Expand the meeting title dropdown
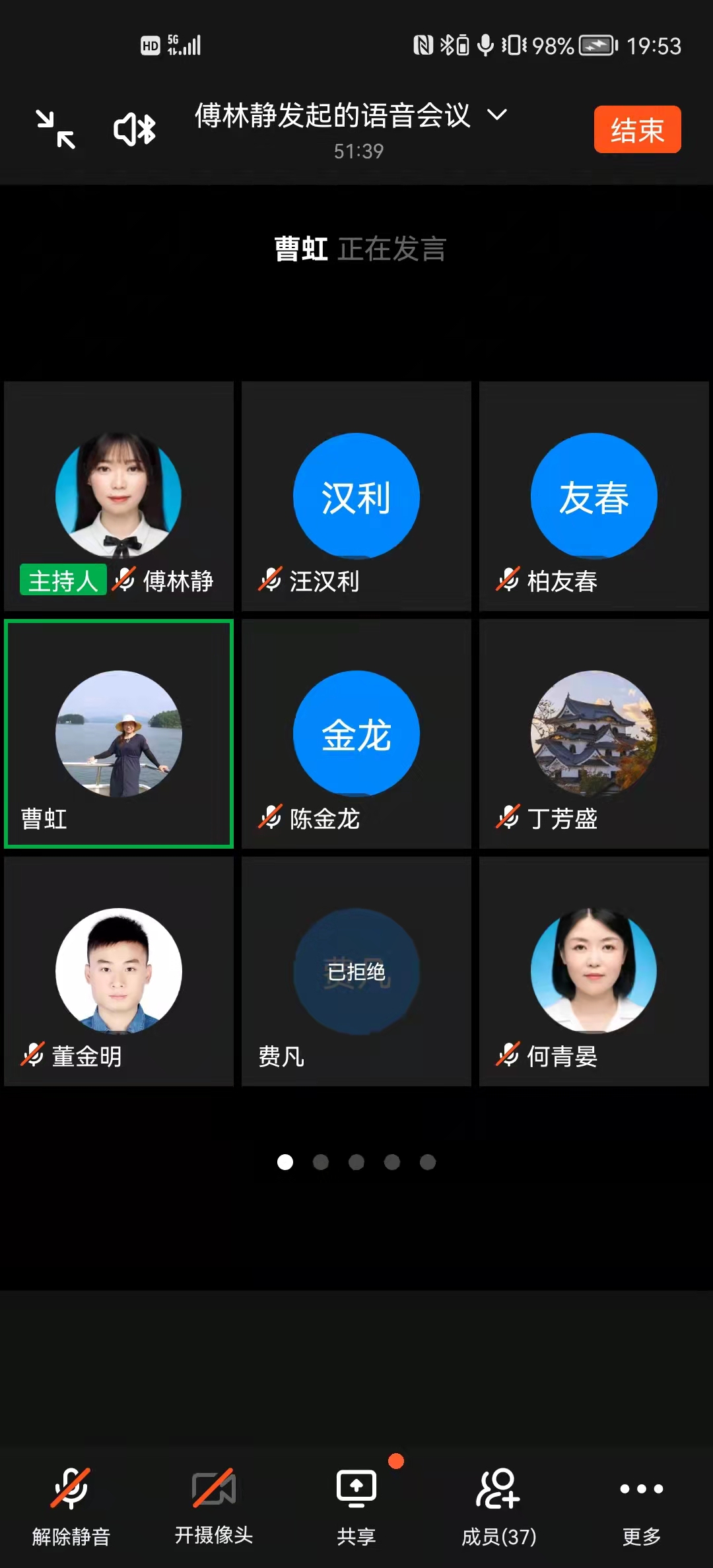 point(497,115)
